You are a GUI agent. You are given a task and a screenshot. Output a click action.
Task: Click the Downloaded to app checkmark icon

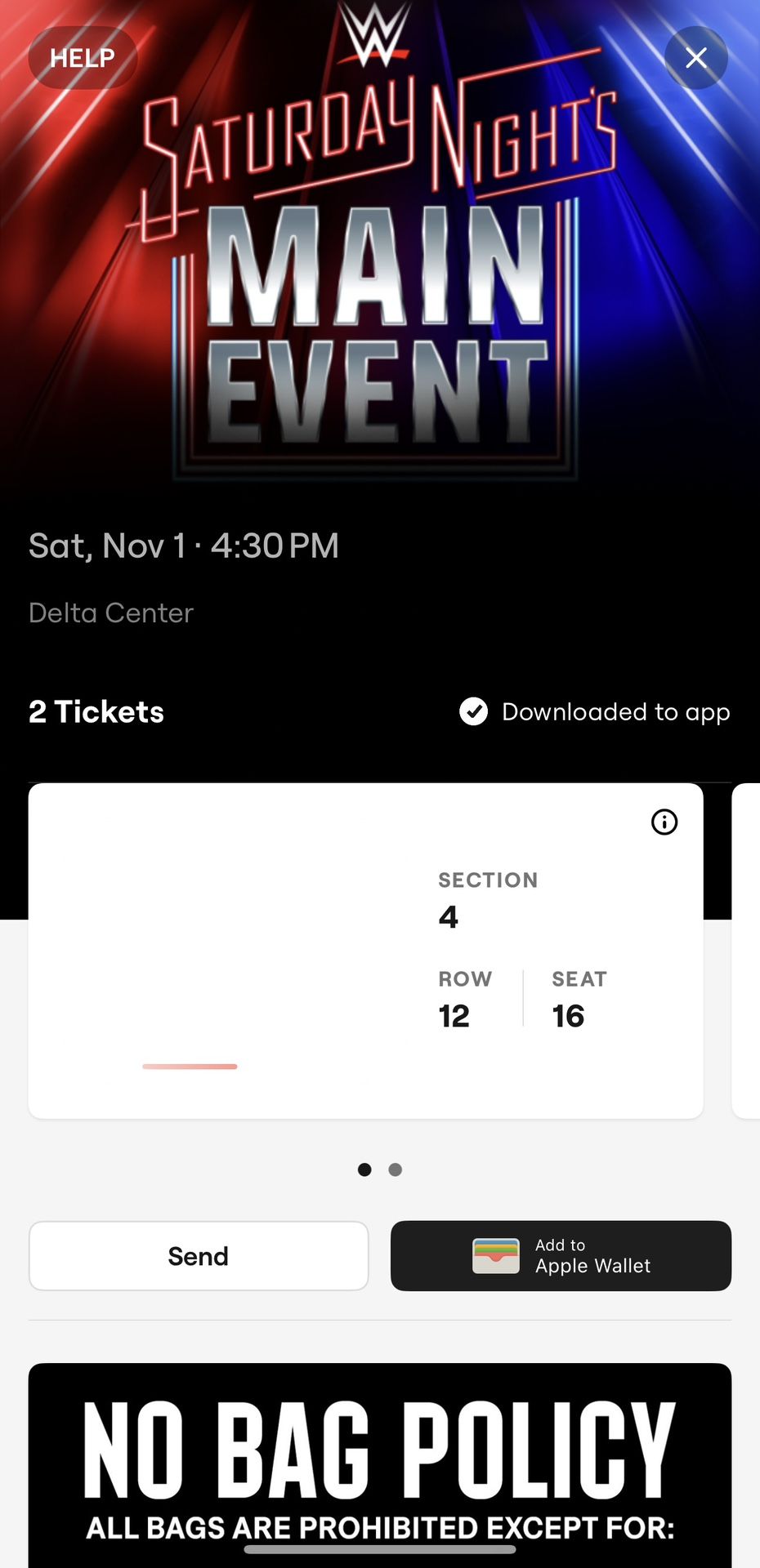[x=472, y=712]
